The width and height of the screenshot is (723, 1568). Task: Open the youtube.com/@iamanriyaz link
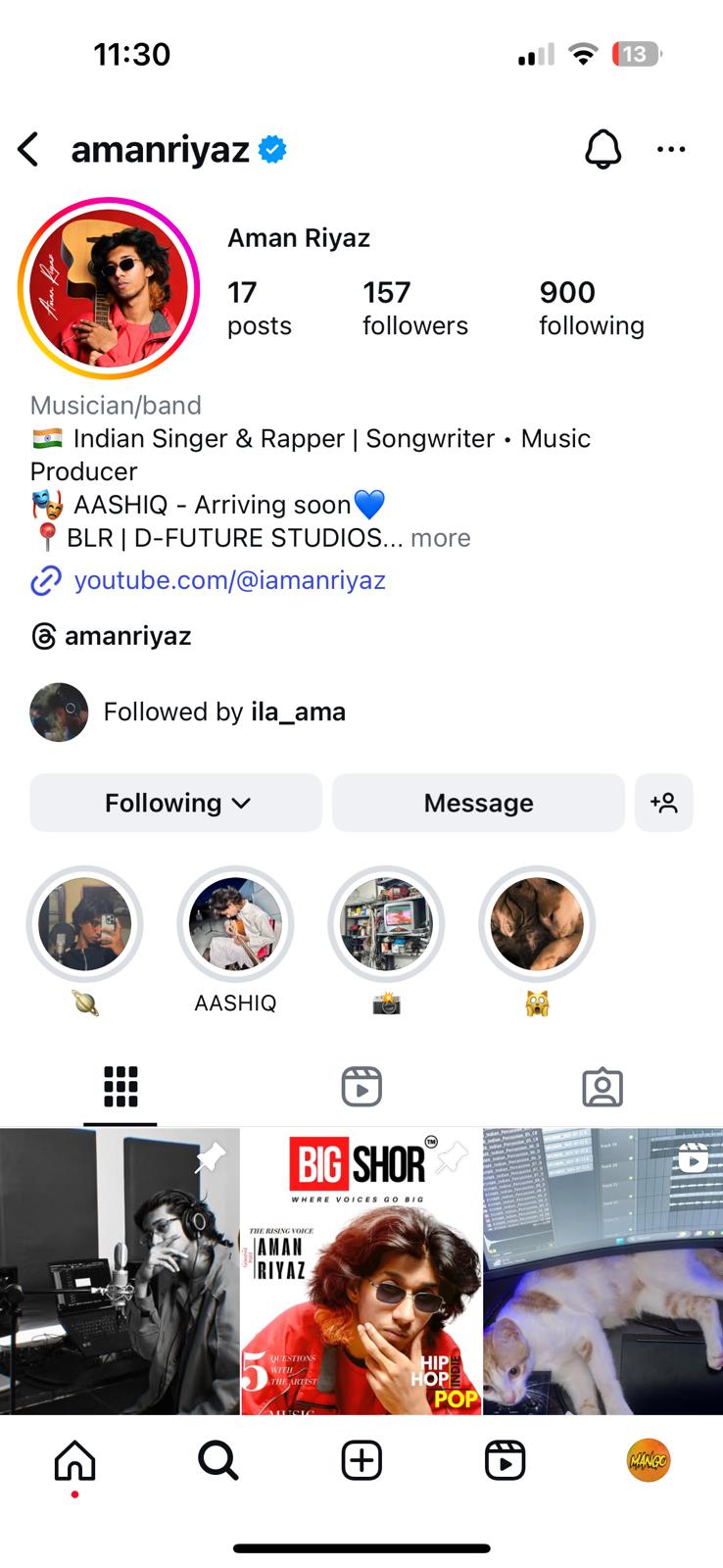[229, 580]
